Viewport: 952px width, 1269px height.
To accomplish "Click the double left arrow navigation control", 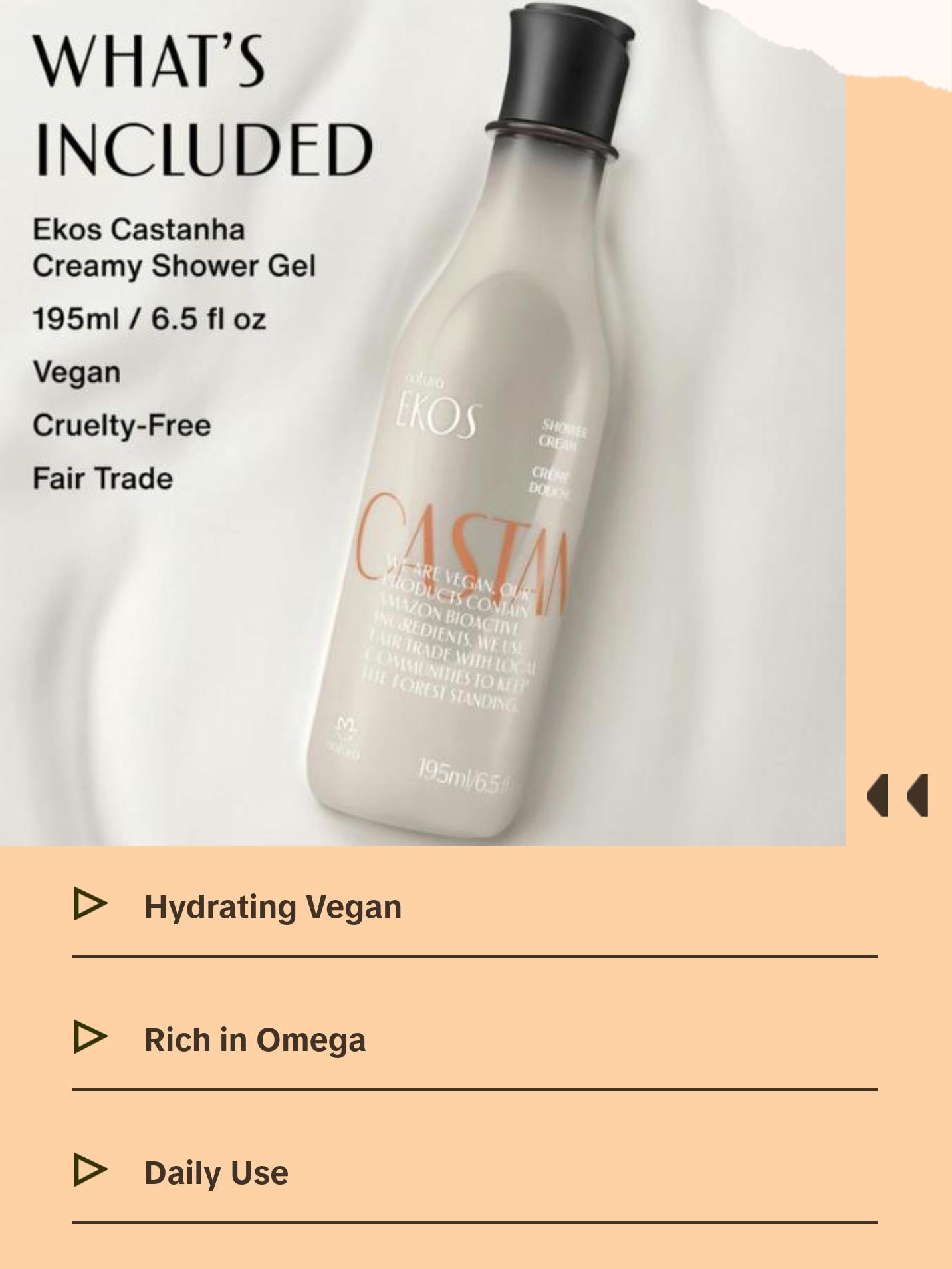I will tap(897, 797).
